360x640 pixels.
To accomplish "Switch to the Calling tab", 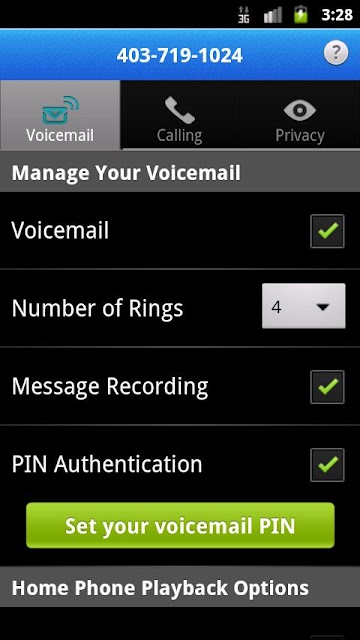I will tap(180, 115).
